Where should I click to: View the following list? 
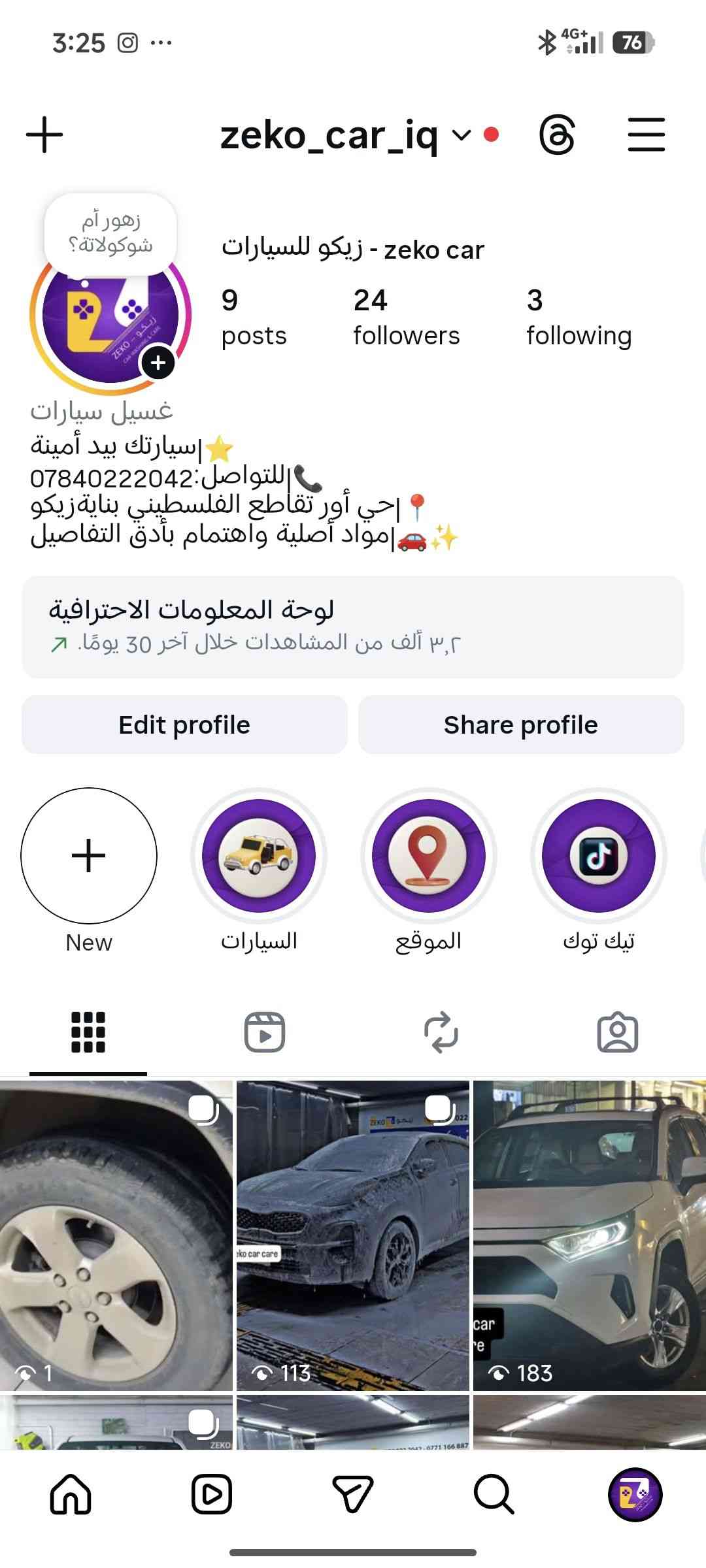click(579, 318)
